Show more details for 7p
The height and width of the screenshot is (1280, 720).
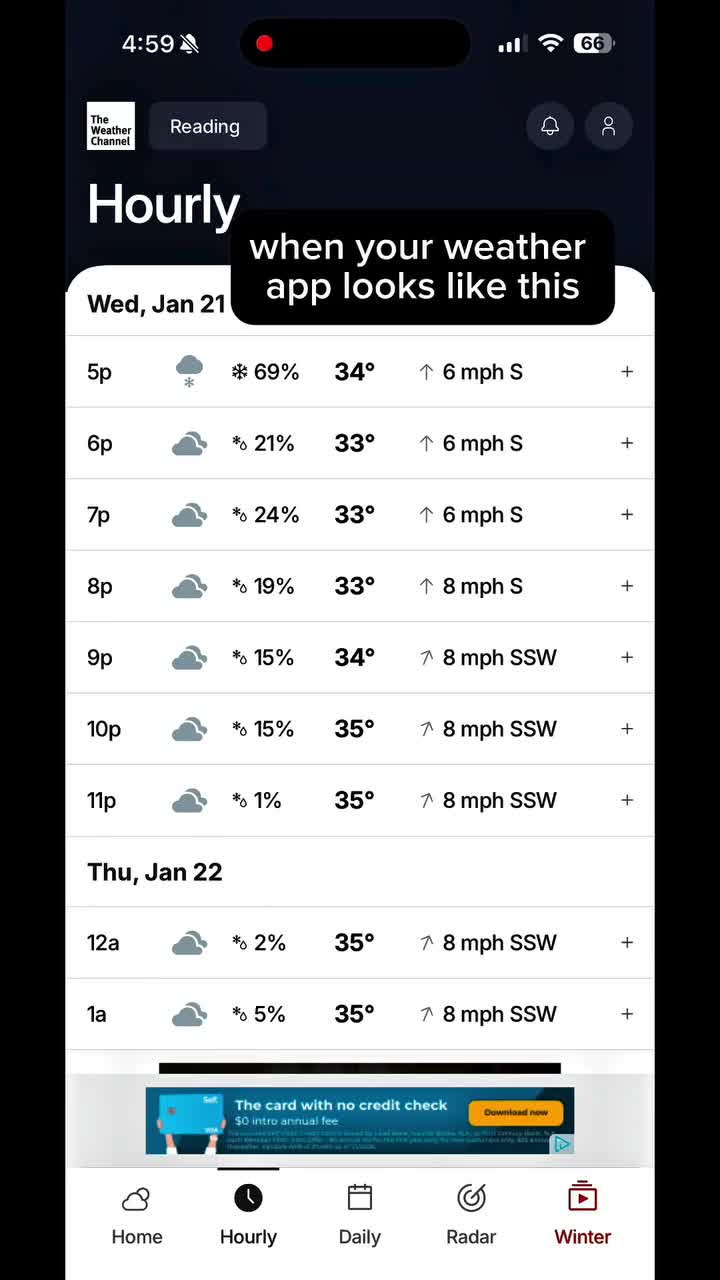click(x=627, y=515)
